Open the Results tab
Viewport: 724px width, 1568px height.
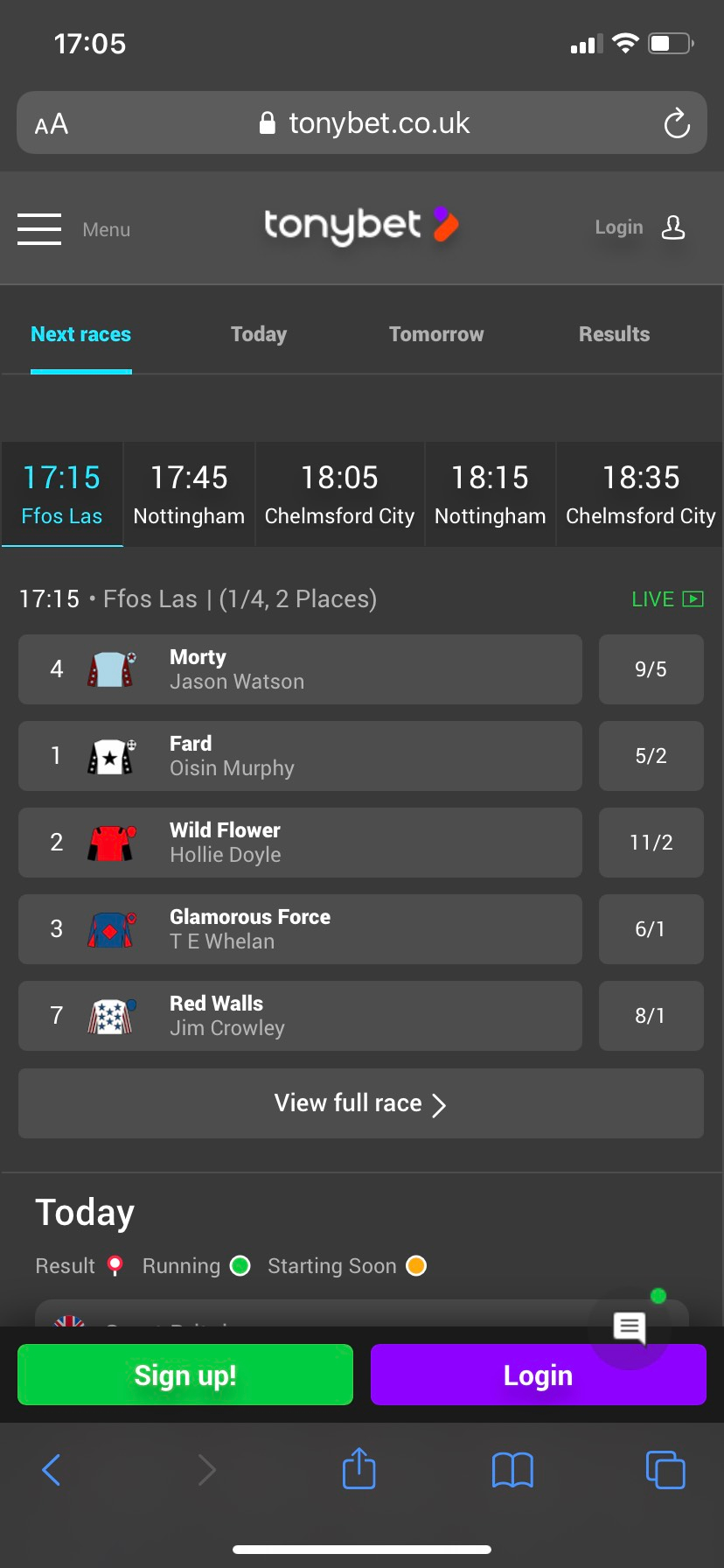pyautogui.click(x=614, y=333)
